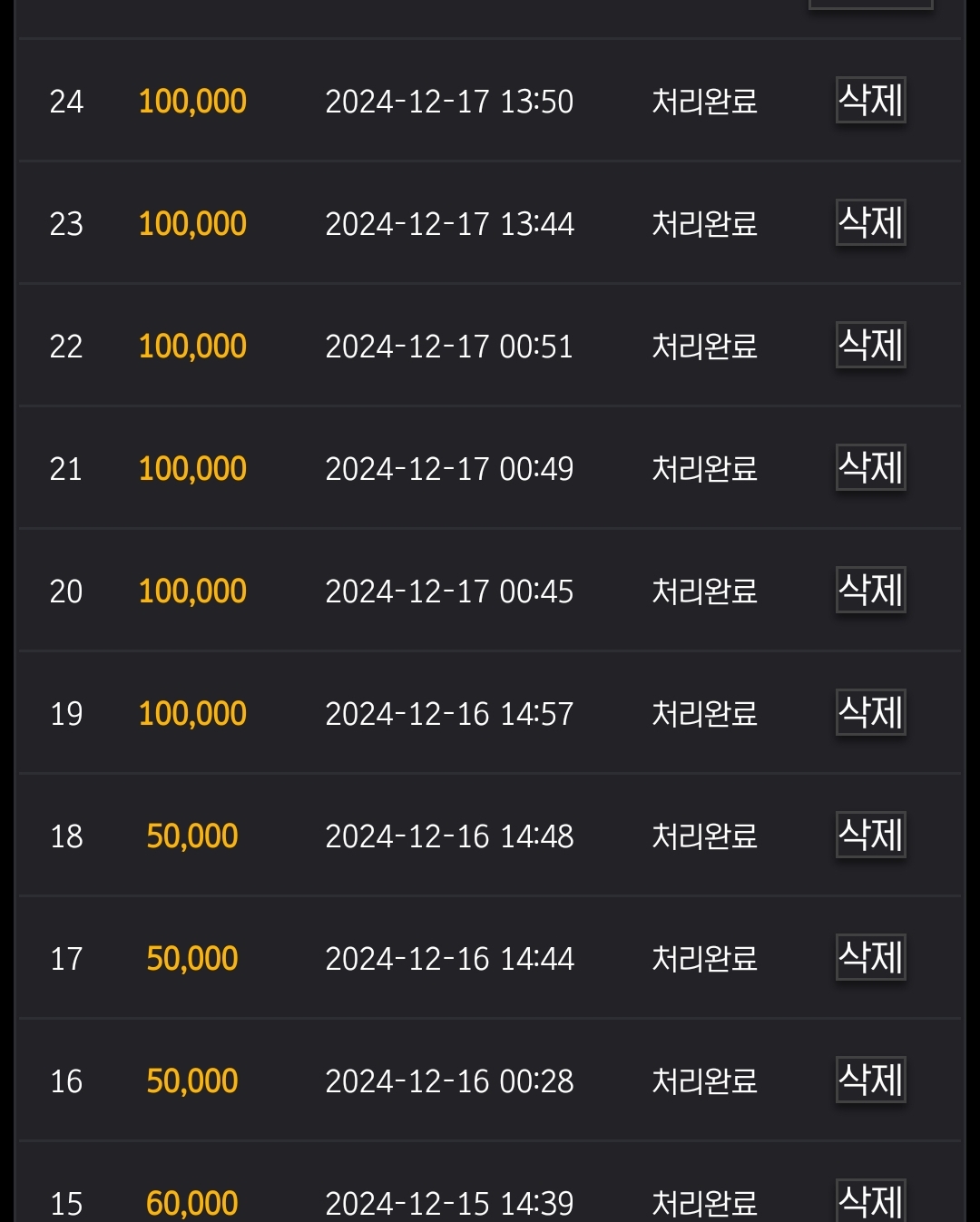This screenshot has width=980, height=1222.
Task: Delete entry 22 dated 2024-12-17 00:51
Action: 870,345
